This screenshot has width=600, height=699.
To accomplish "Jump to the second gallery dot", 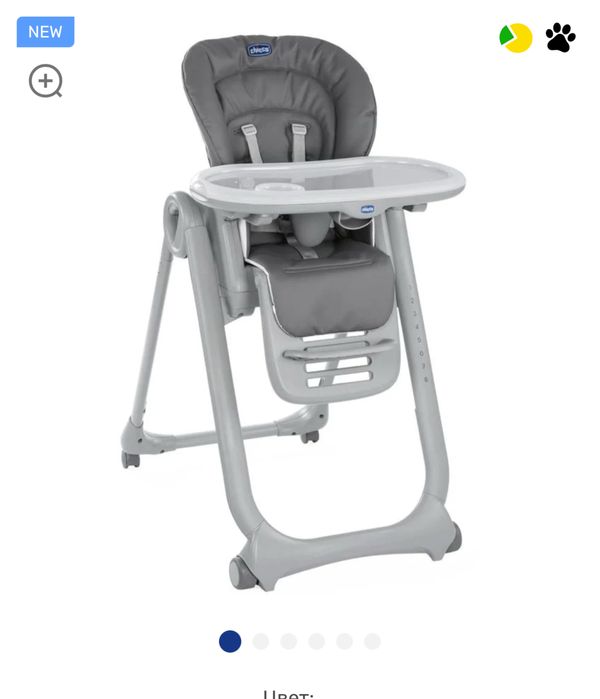I will tap(261, 641).
